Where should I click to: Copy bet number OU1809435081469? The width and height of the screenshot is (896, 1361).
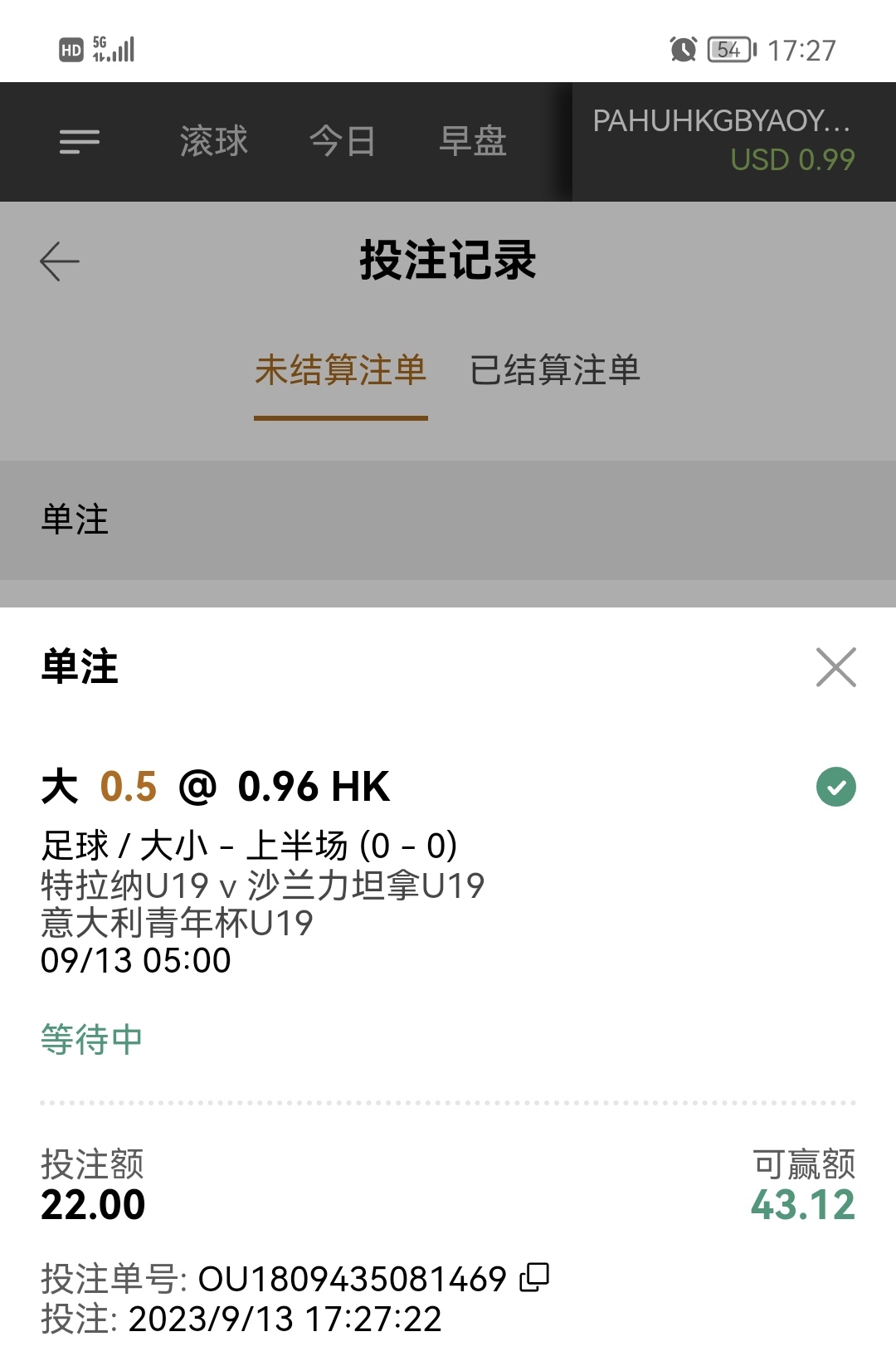[534, 1277]
